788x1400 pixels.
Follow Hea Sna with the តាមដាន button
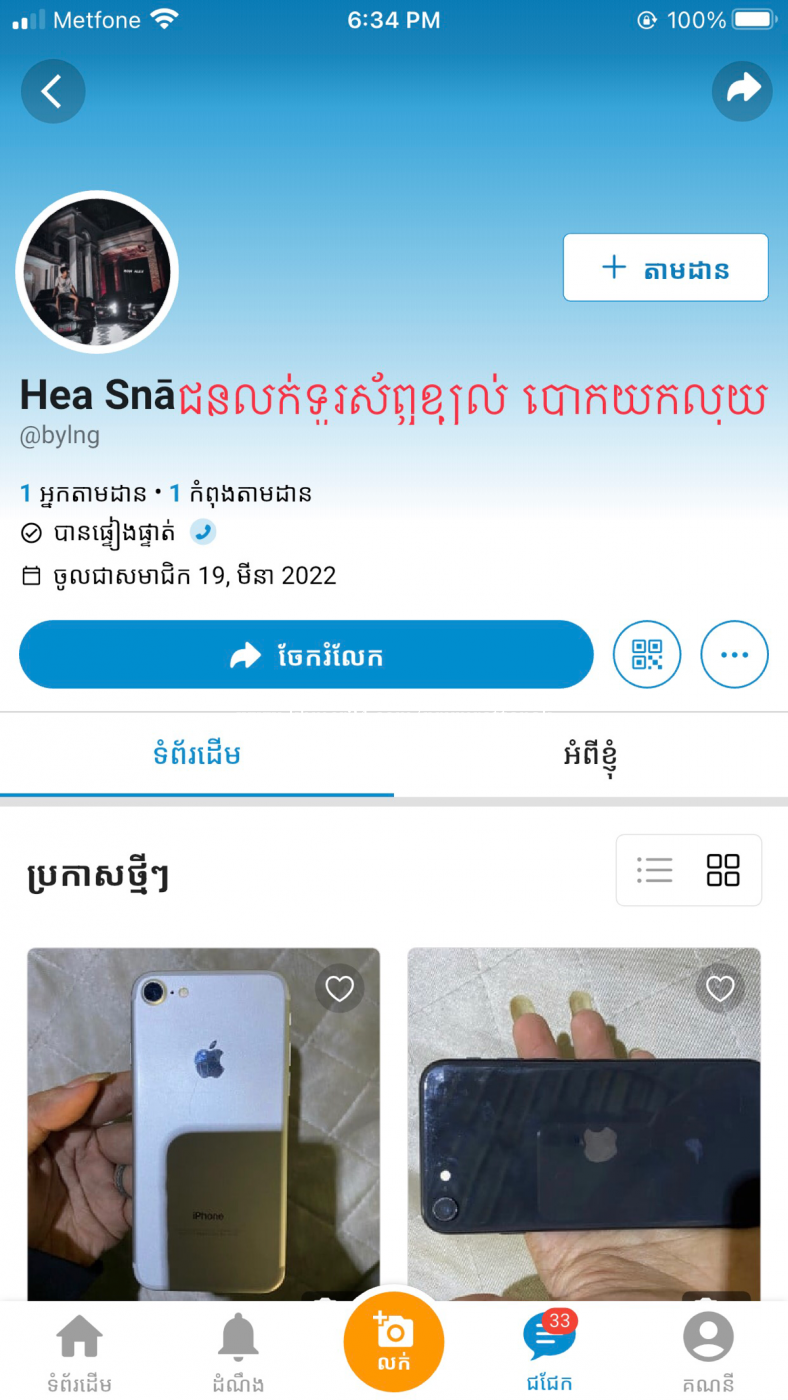tap(665, 268)
